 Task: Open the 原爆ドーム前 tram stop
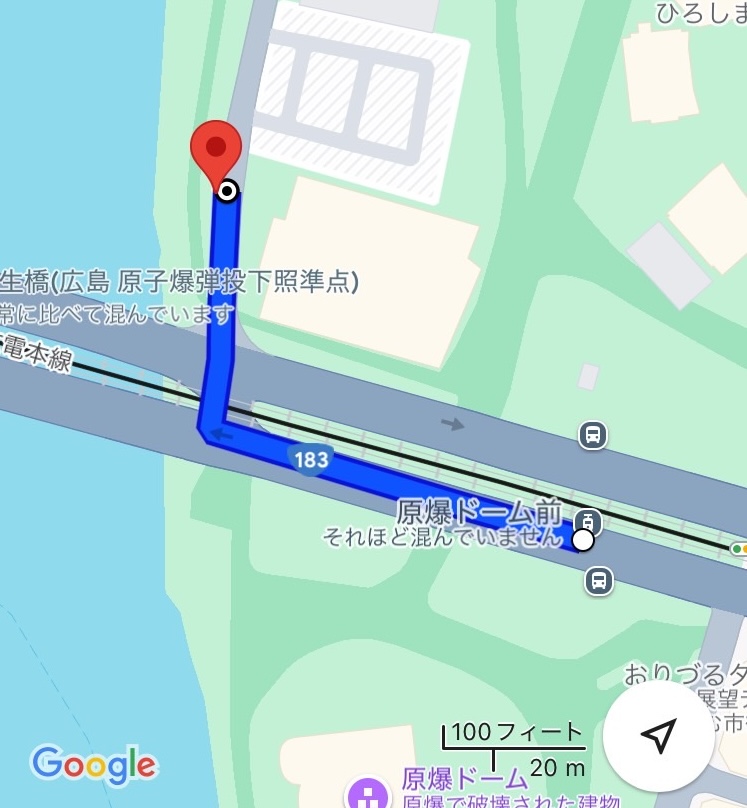pos(587,519)
